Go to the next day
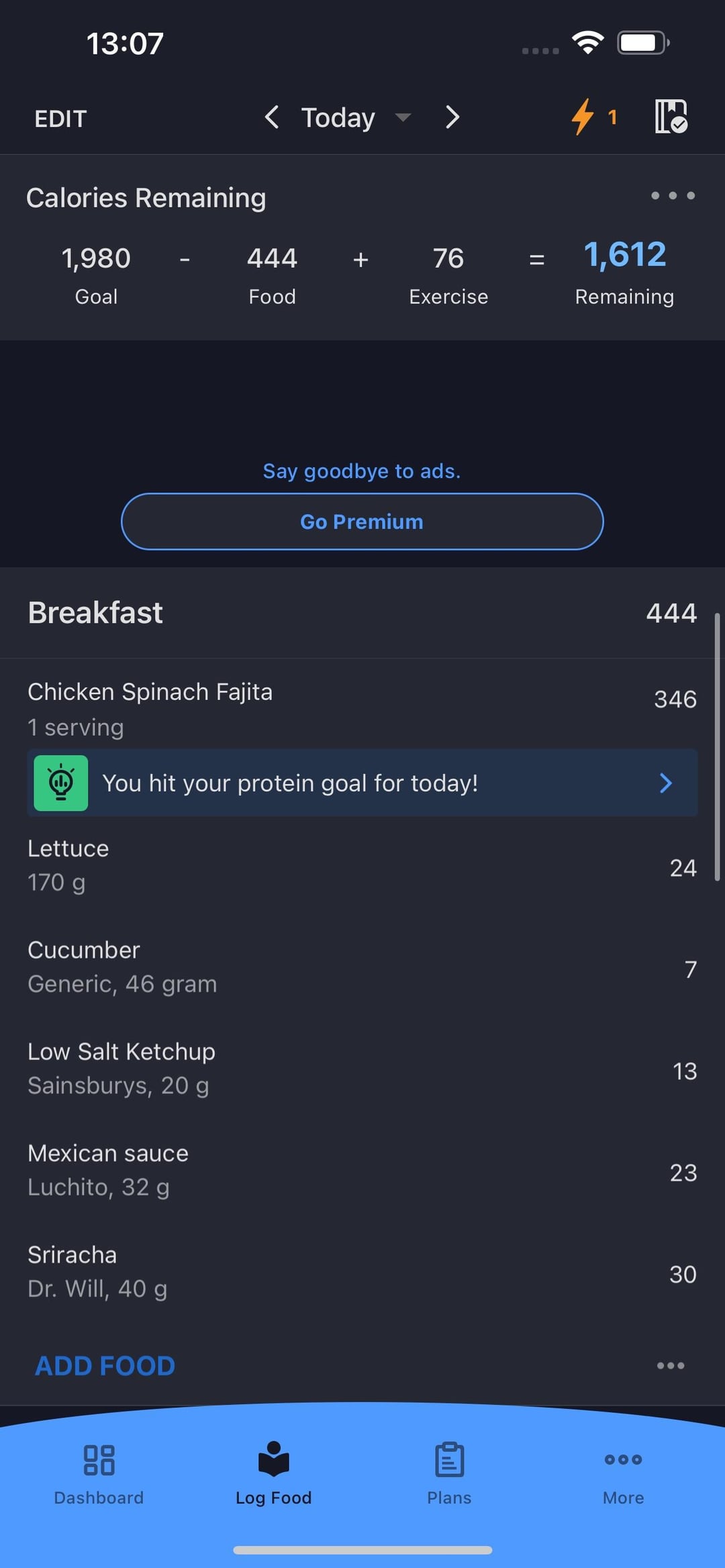This screenshot has width=725, height=1568. click(453, 117)
